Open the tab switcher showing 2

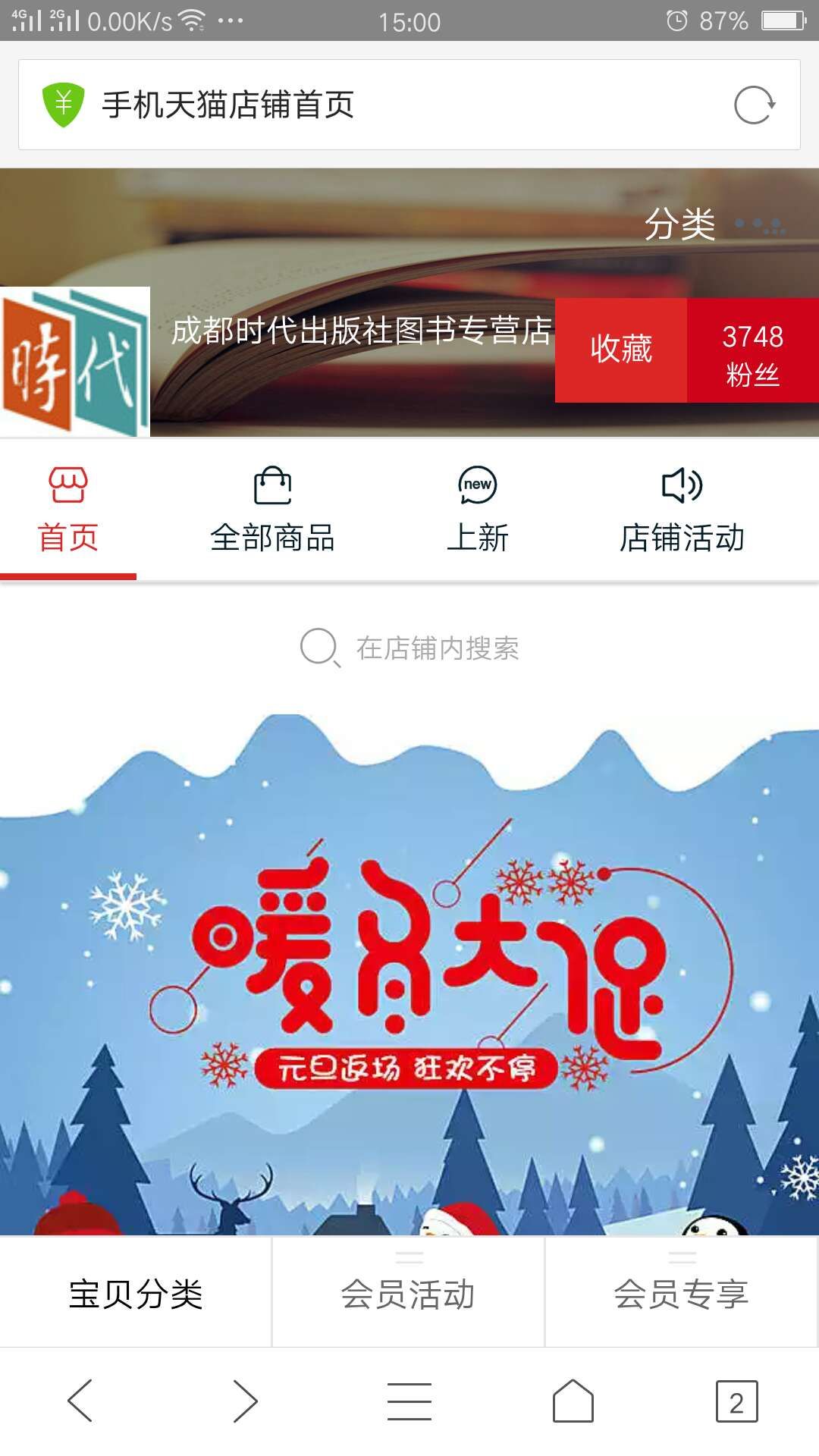coord(736,1401)
